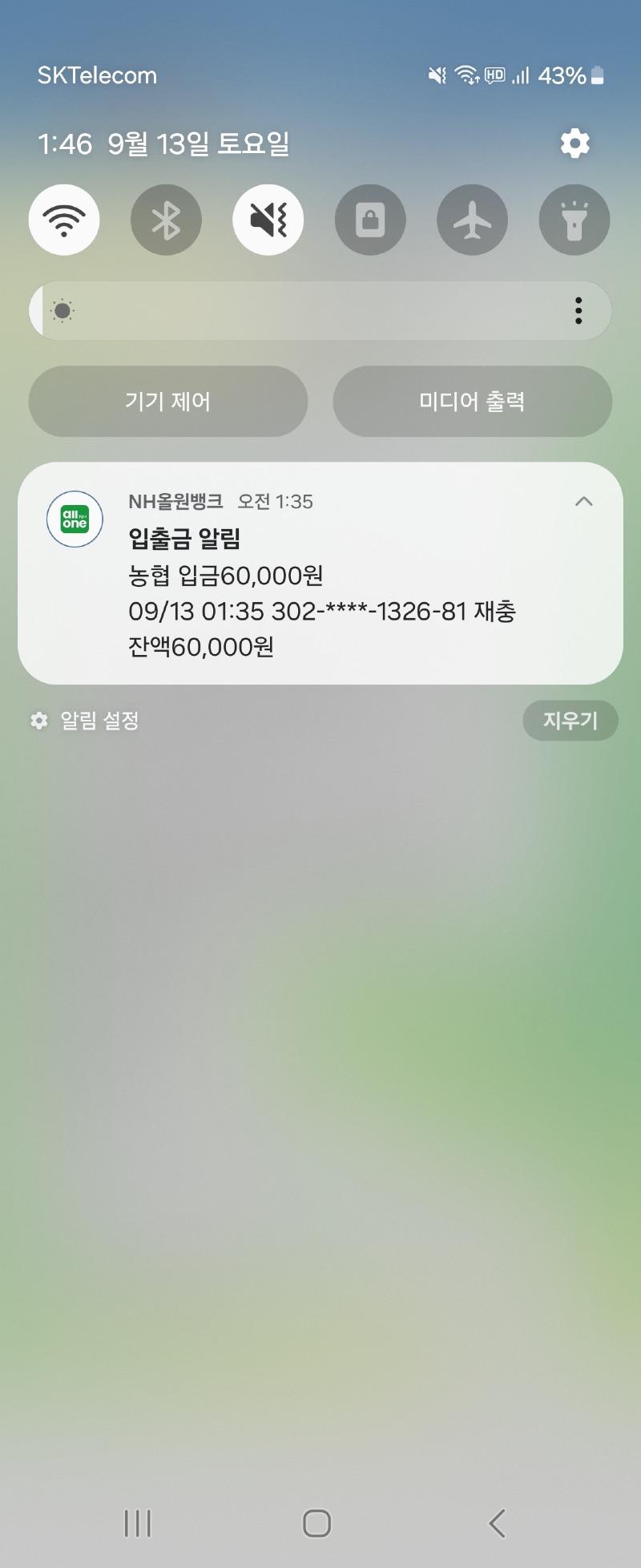
Task: Open 미디어 출력 media output
Action: tap(472, 401)
